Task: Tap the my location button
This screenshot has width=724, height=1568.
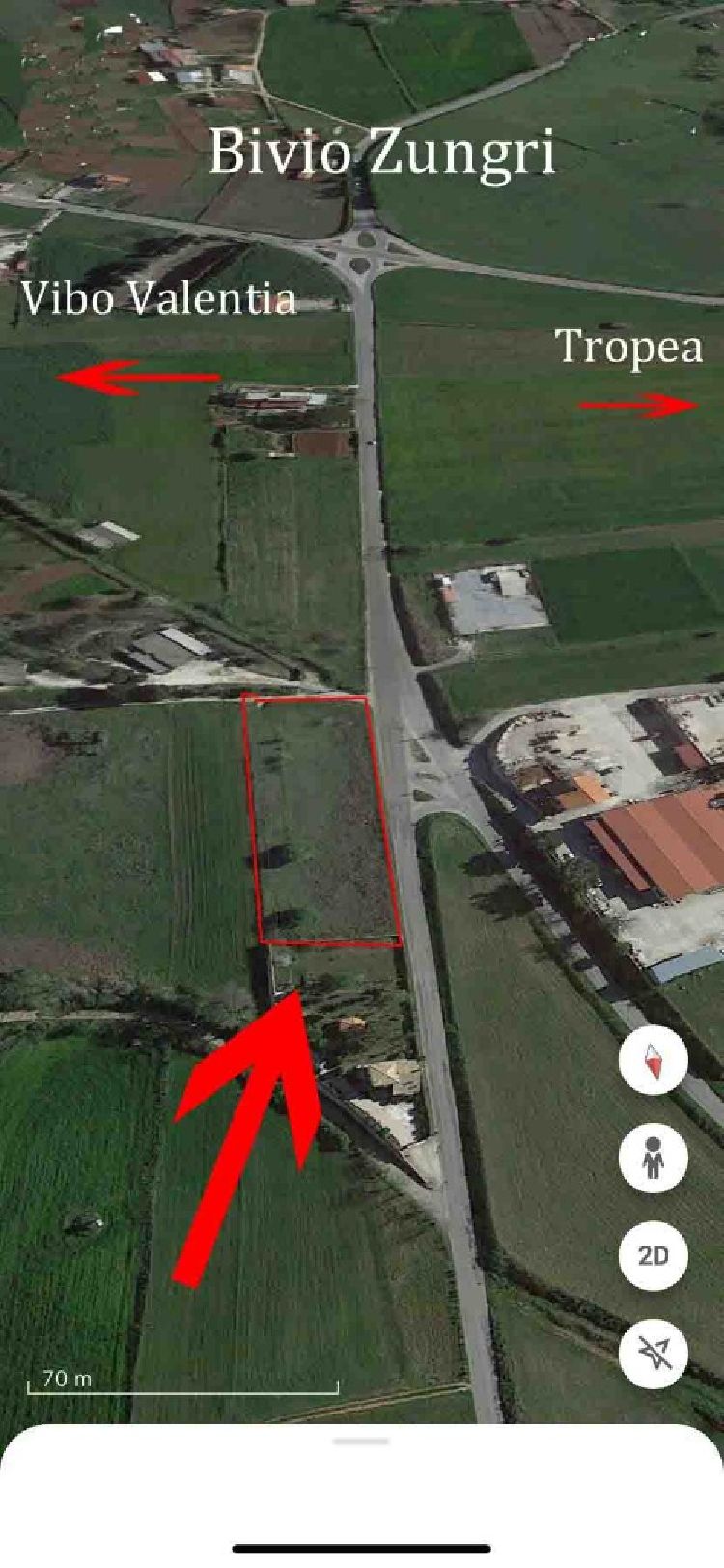Action: [x=654, y=1353]
